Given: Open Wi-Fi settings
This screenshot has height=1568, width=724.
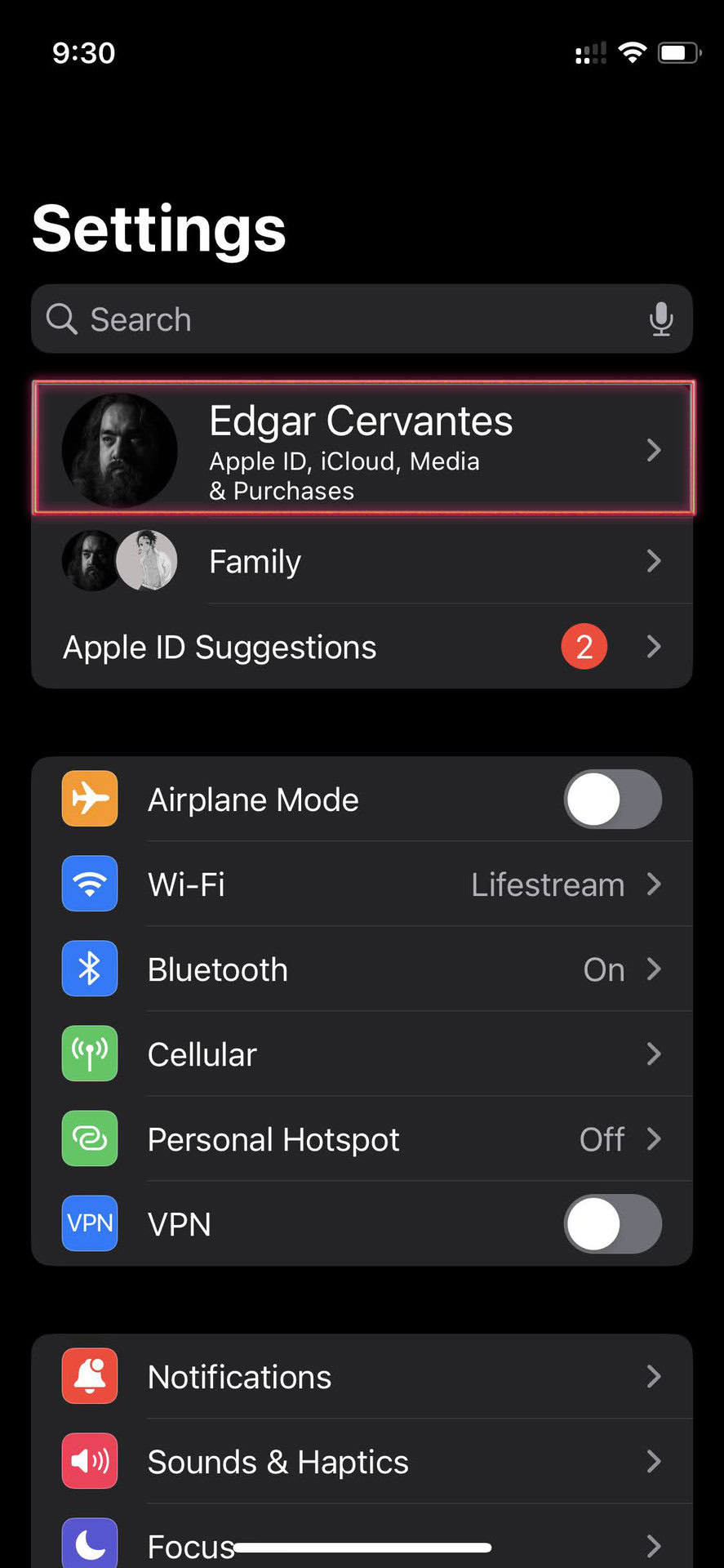Looking at the screenshot, I should pyautogui.click(x=362, y=884).
